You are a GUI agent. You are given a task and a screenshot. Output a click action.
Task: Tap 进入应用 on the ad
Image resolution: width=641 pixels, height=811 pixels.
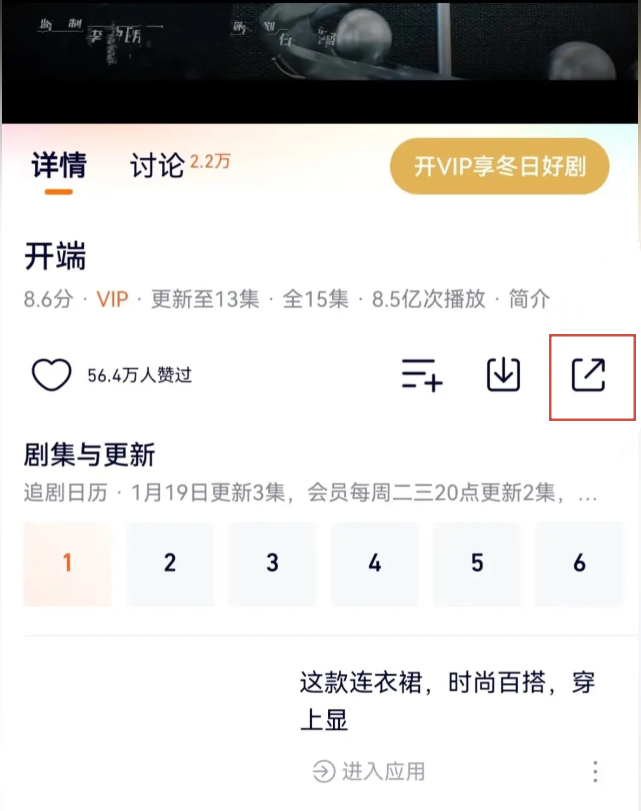[x=369, y=771]
